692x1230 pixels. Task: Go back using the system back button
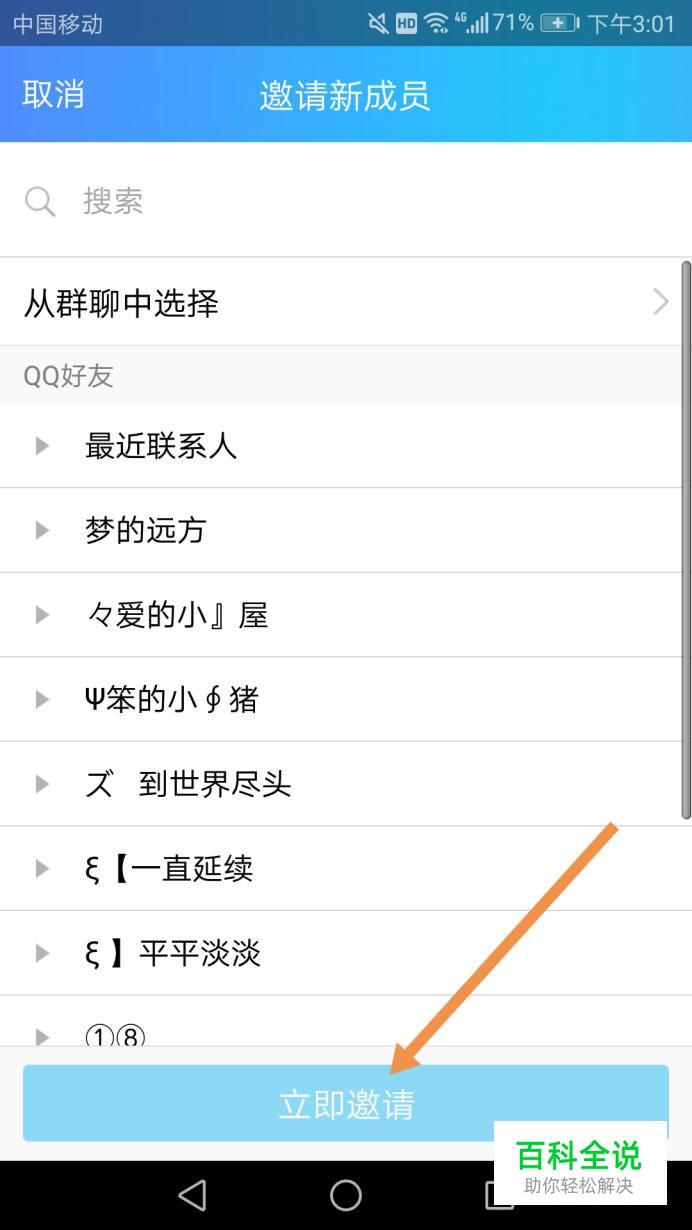click(192, 1195)
